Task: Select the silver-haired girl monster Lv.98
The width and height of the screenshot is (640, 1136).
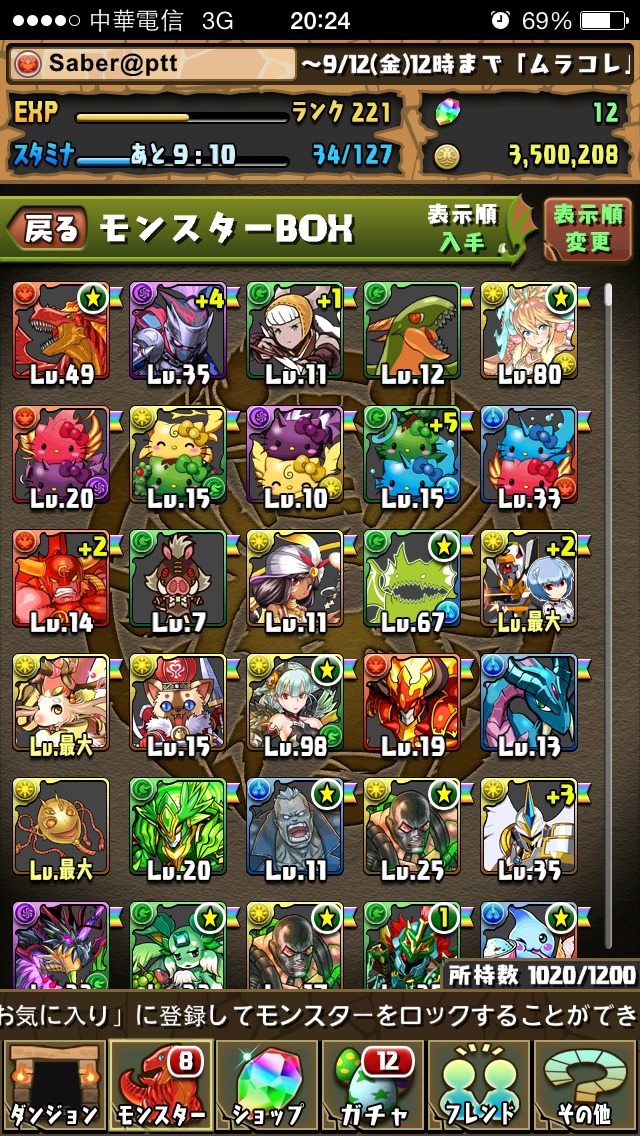Action: [x=295, y=703]
